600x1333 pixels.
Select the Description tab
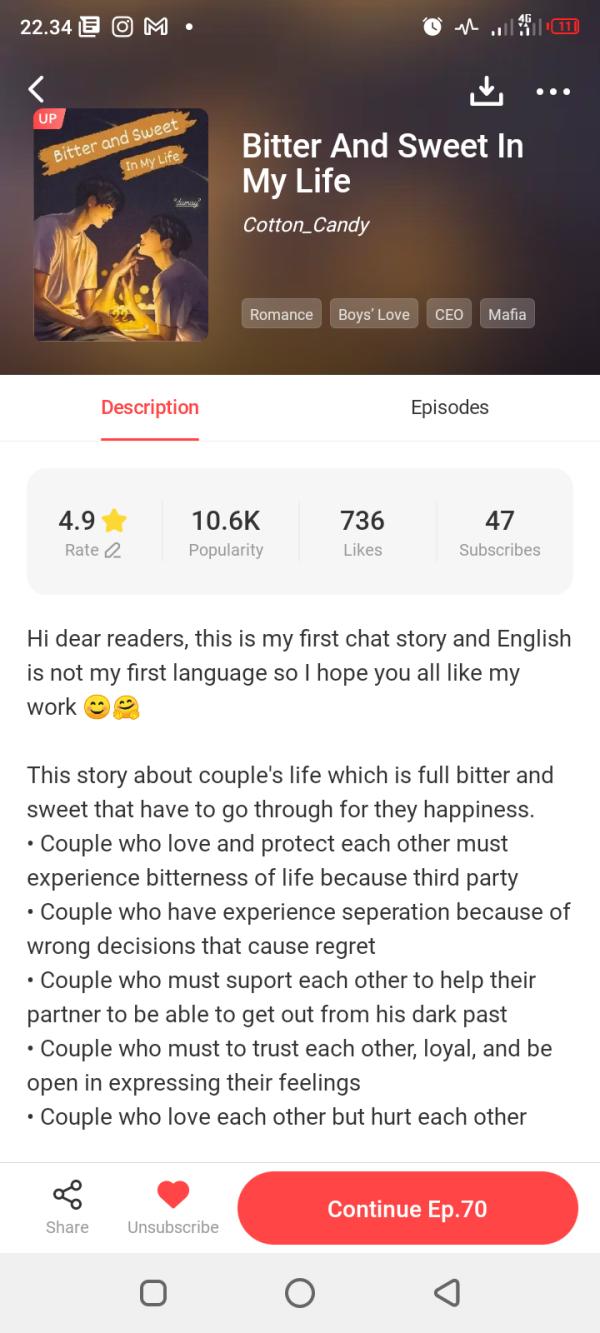coord(150,407)
